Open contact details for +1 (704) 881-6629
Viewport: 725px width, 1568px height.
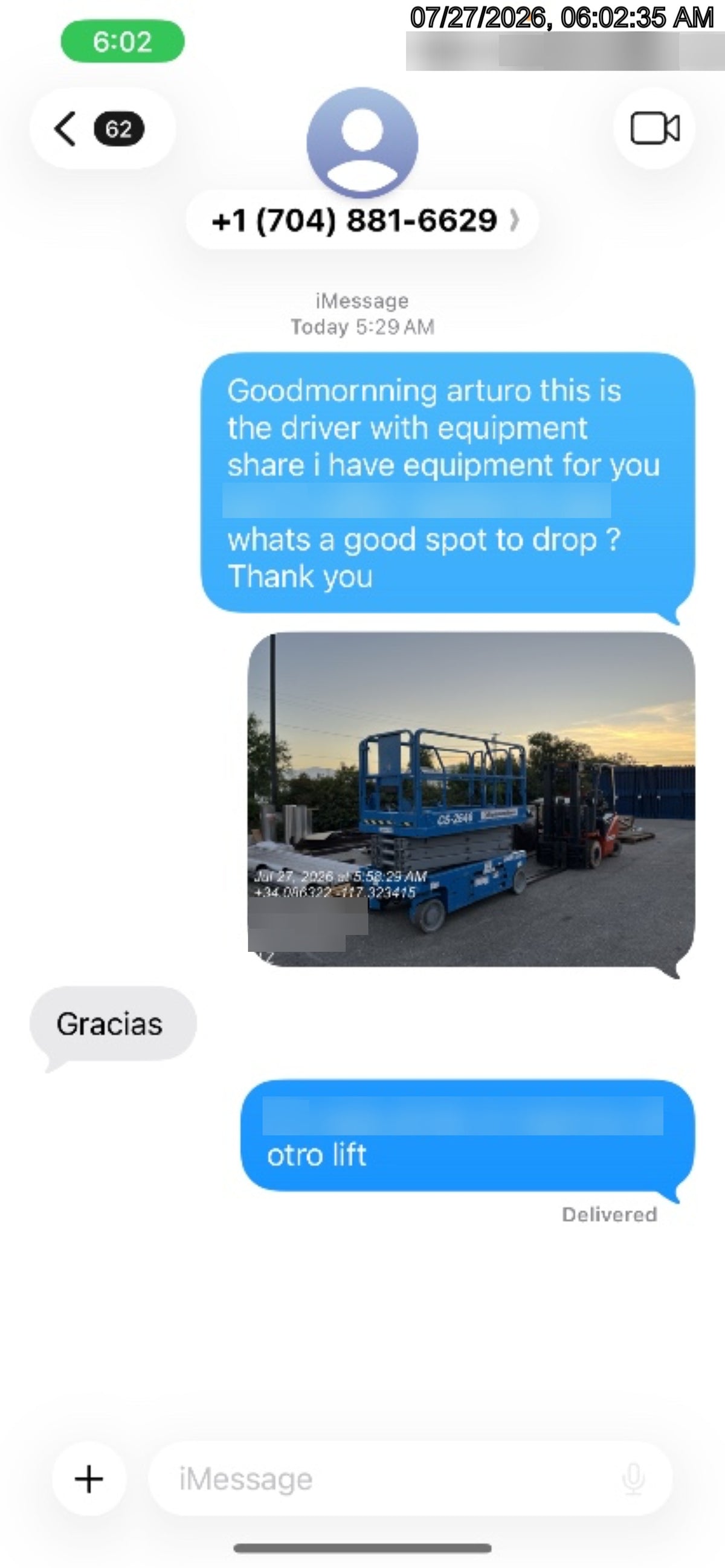(363, 220)
